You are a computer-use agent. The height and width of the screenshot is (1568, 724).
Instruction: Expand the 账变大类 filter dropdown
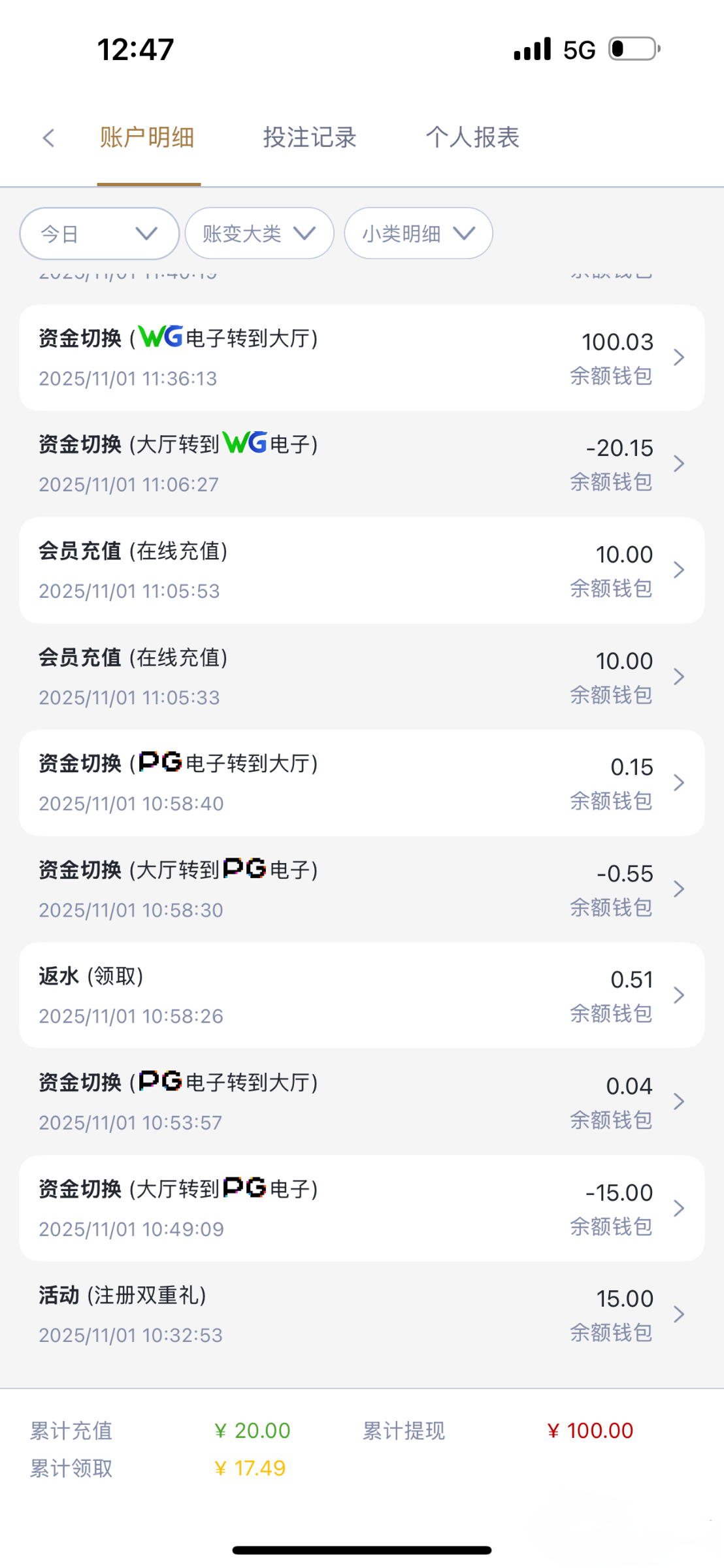coord(259,233)
